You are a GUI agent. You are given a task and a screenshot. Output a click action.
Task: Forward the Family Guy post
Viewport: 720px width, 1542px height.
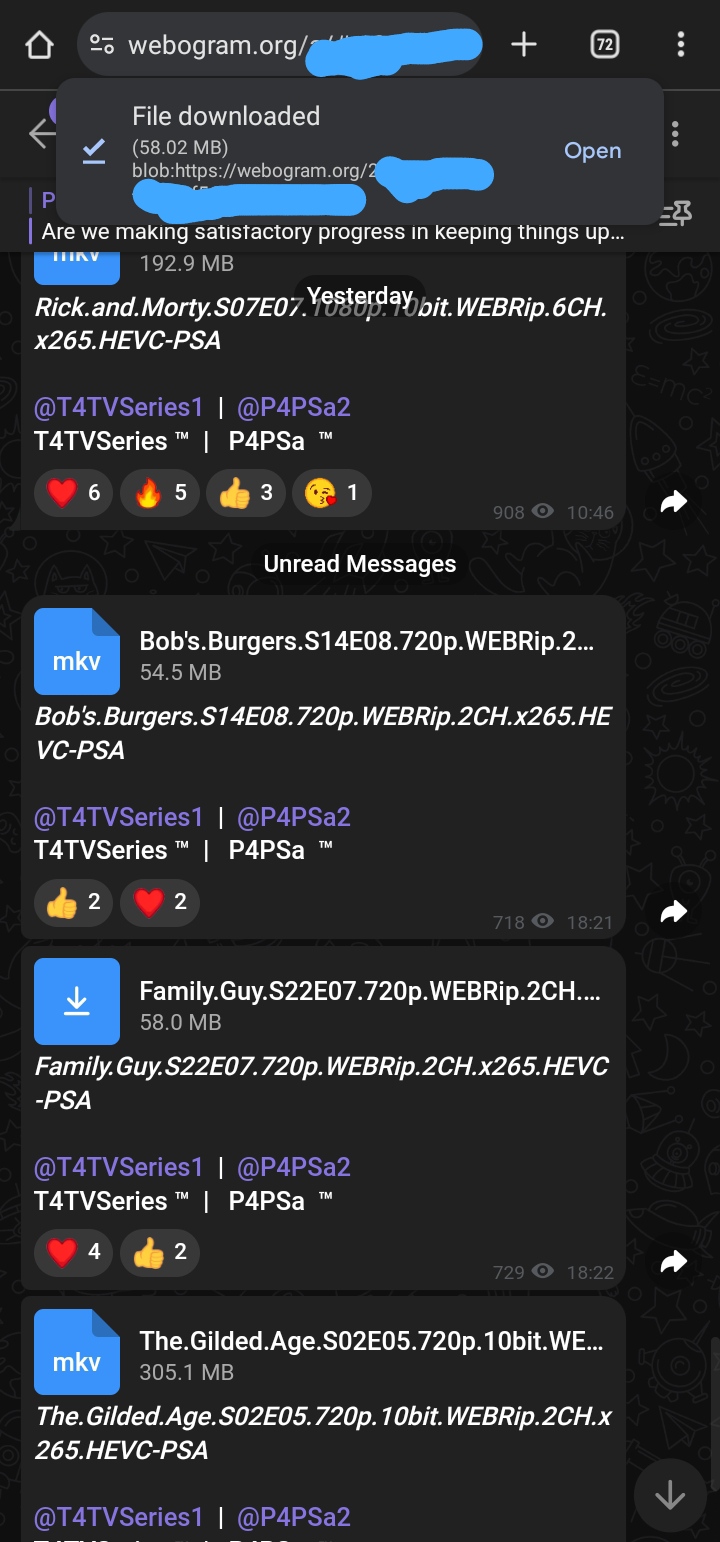pyautogui.click(x=675, y=1261)
